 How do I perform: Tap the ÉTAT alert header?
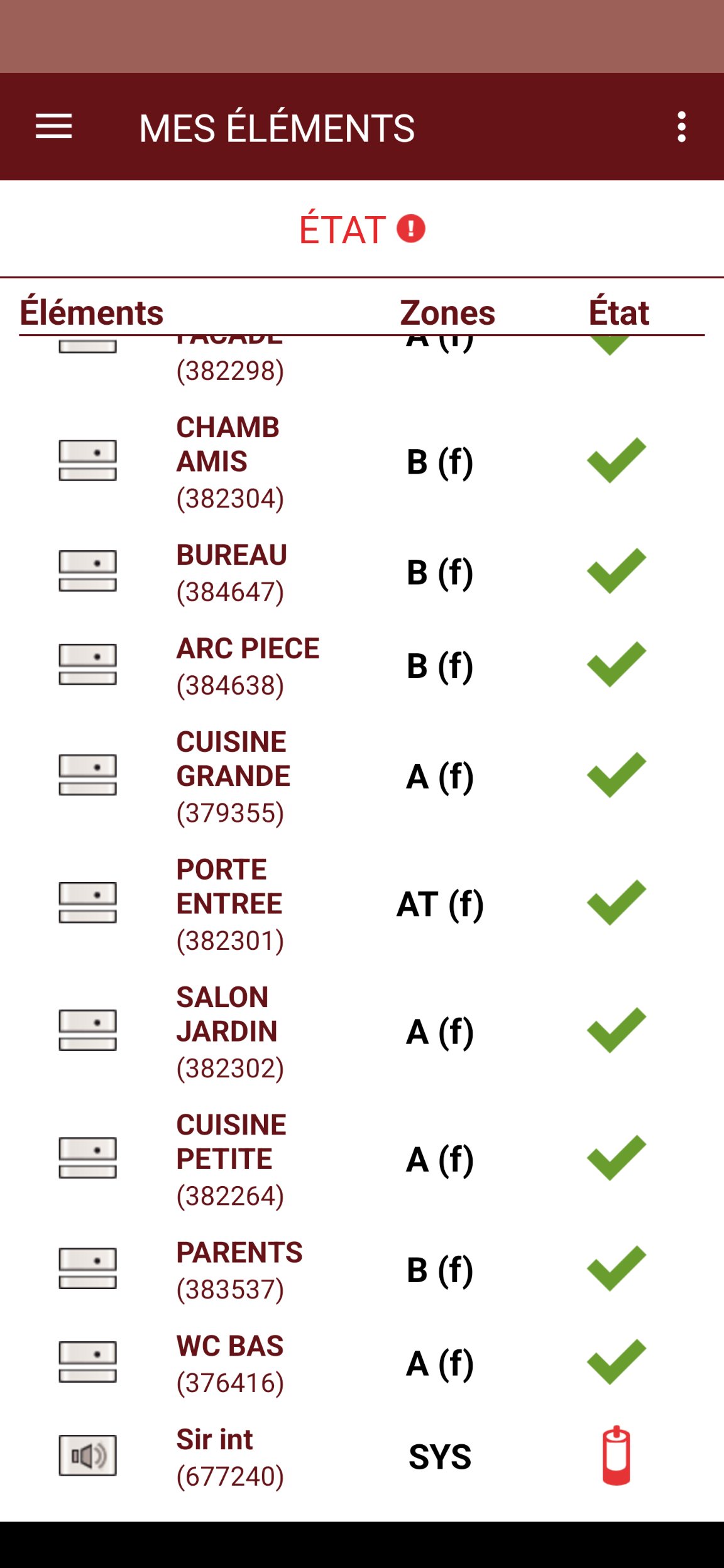pyautogui.click(x=361, y=229)
